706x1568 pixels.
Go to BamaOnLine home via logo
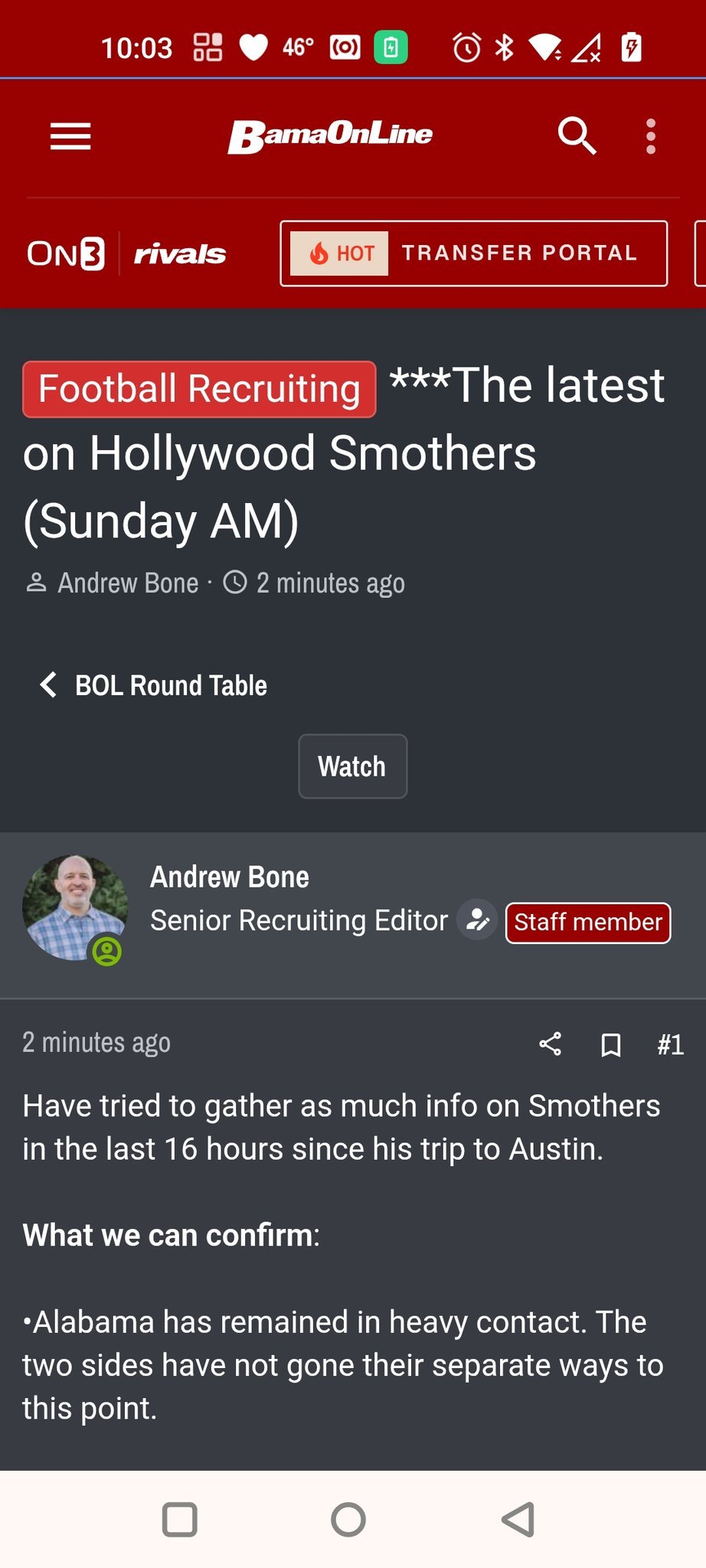coord(330,136)
